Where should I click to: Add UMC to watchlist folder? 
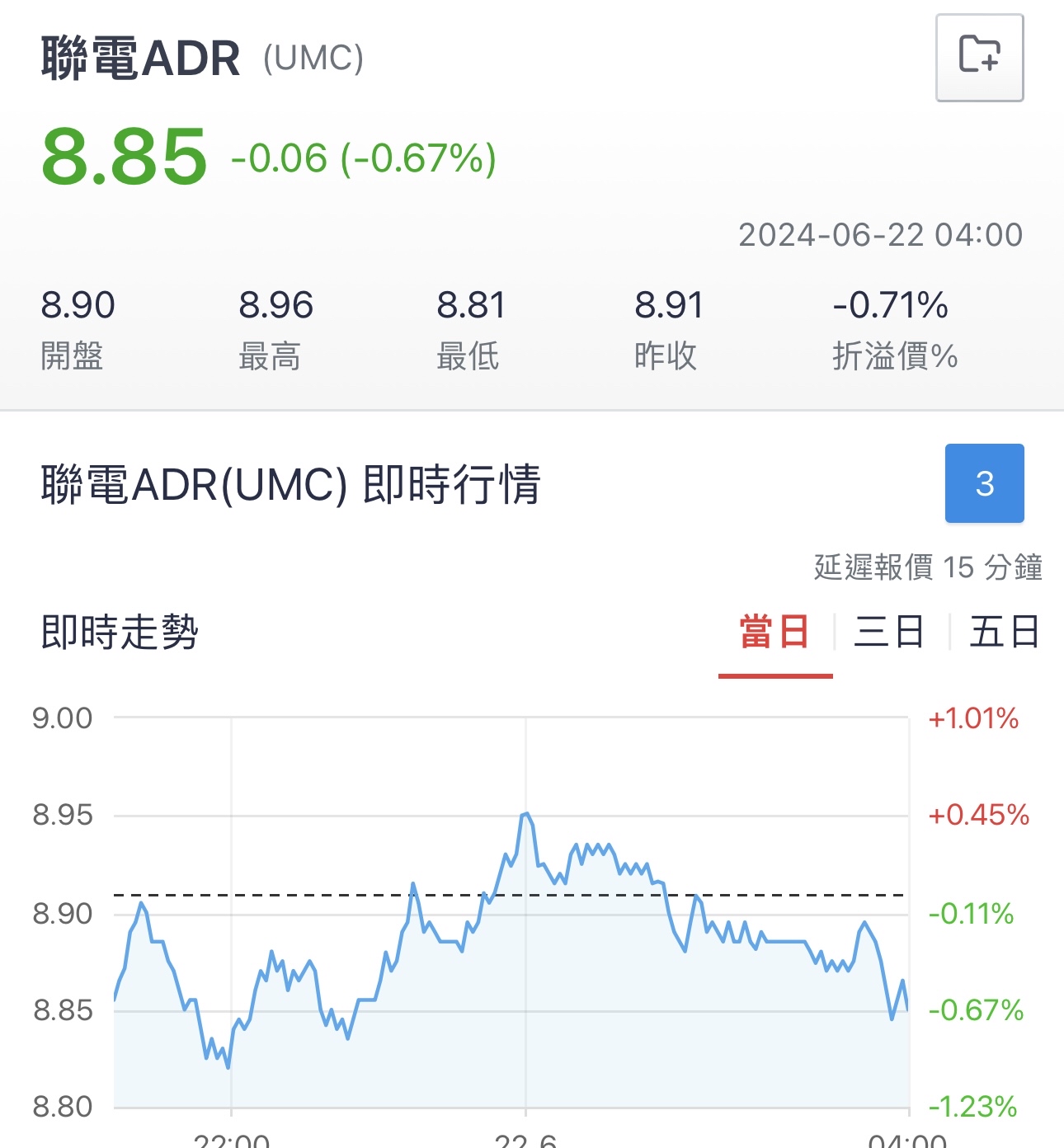point(979,58)
